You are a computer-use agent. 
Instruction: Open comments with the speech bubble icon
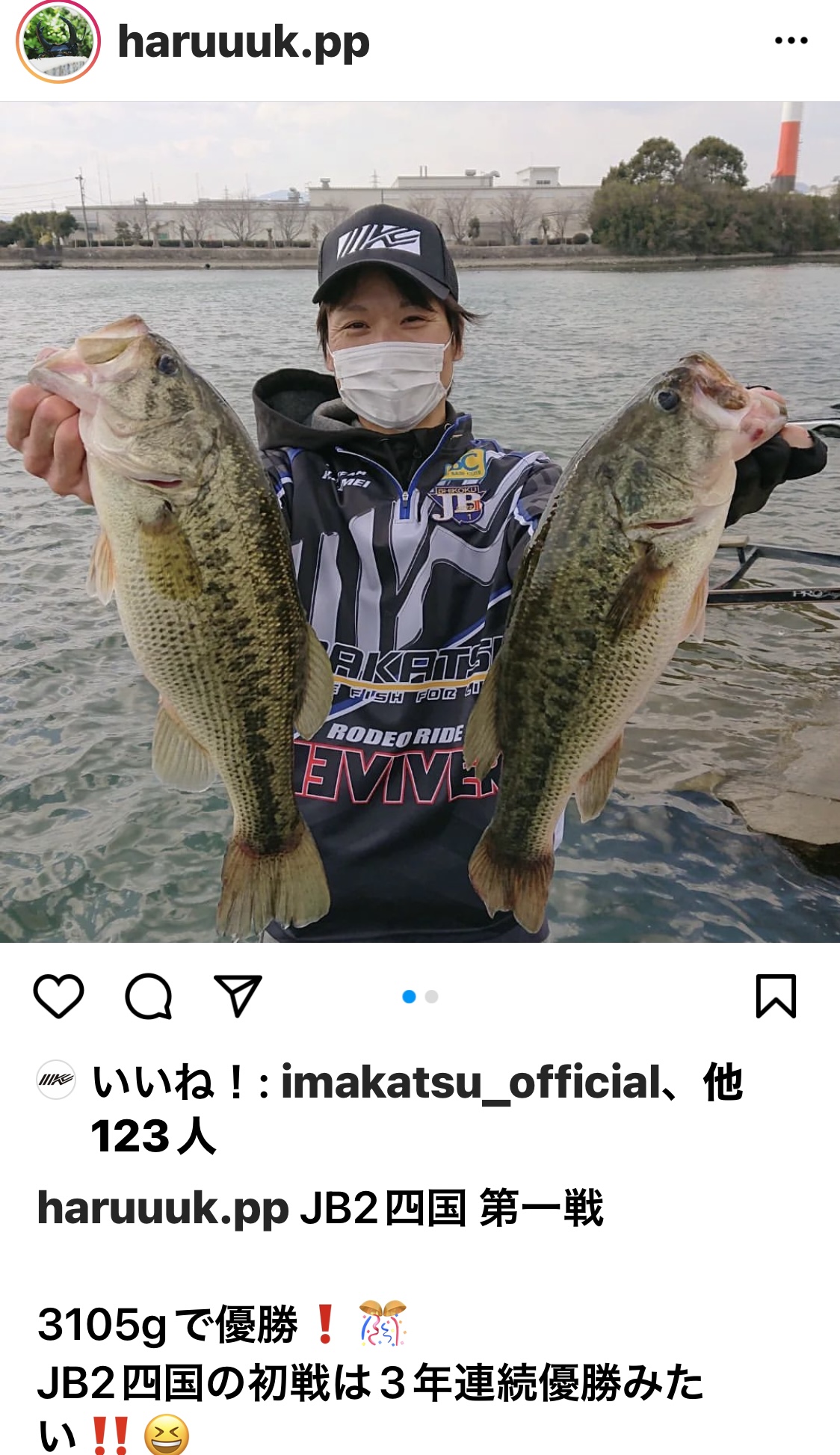point(149,996)
